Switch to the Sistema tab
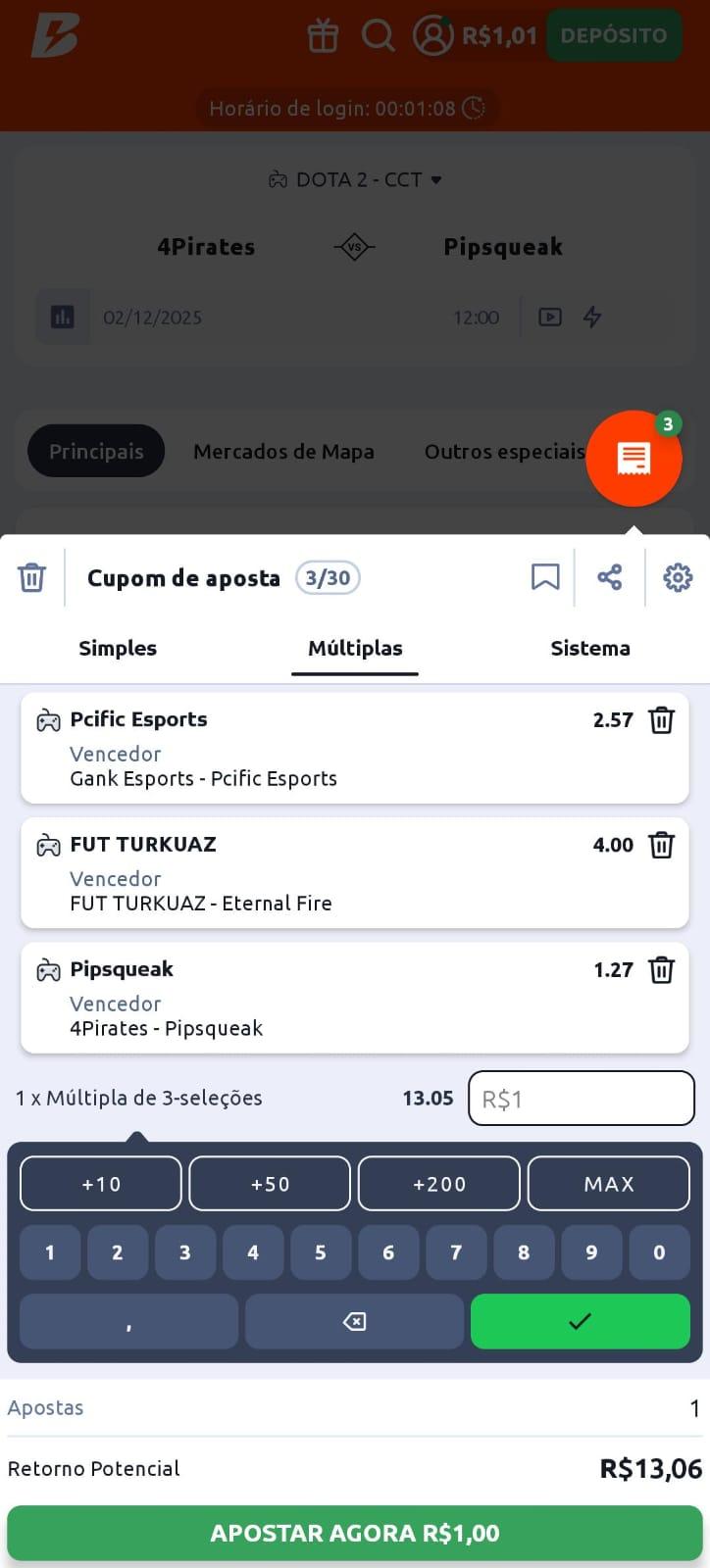The image size is (710, 1568). point(590,648)
